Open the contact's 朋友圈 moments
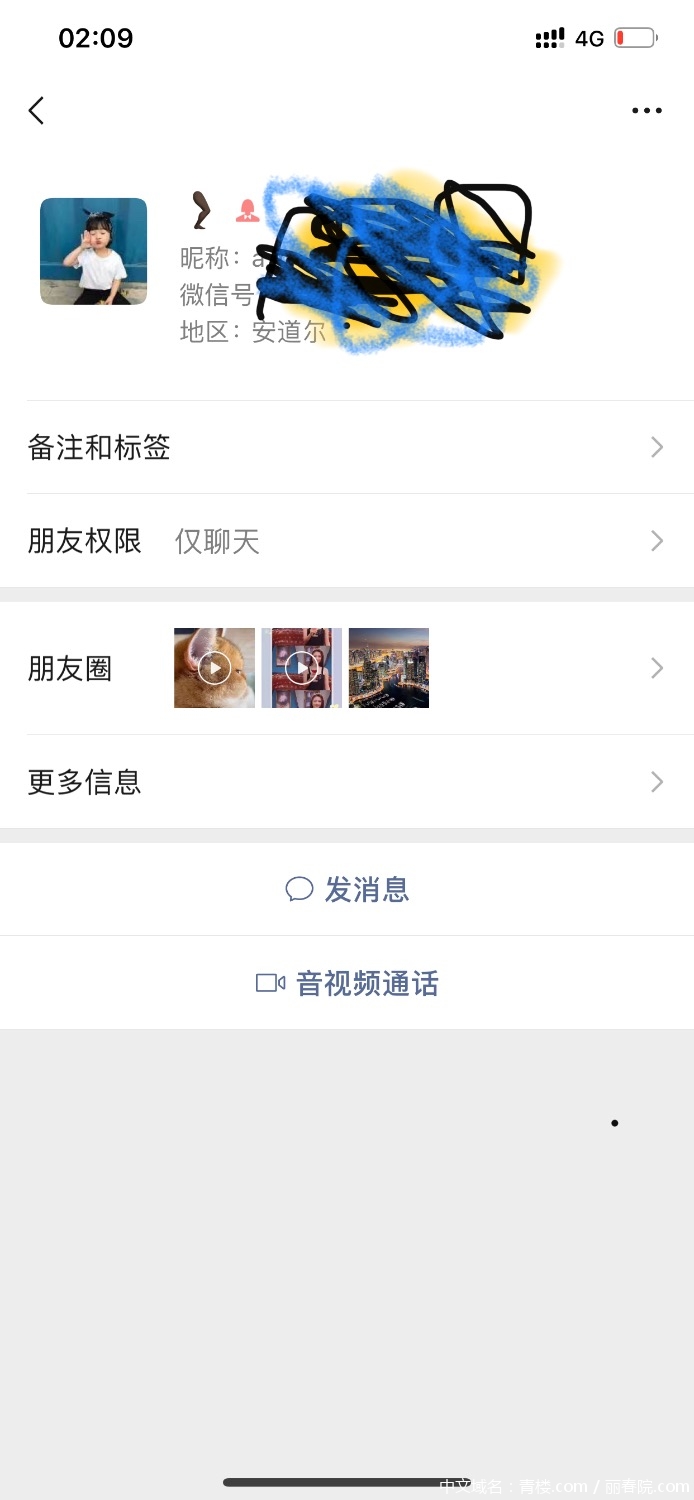 346,668
